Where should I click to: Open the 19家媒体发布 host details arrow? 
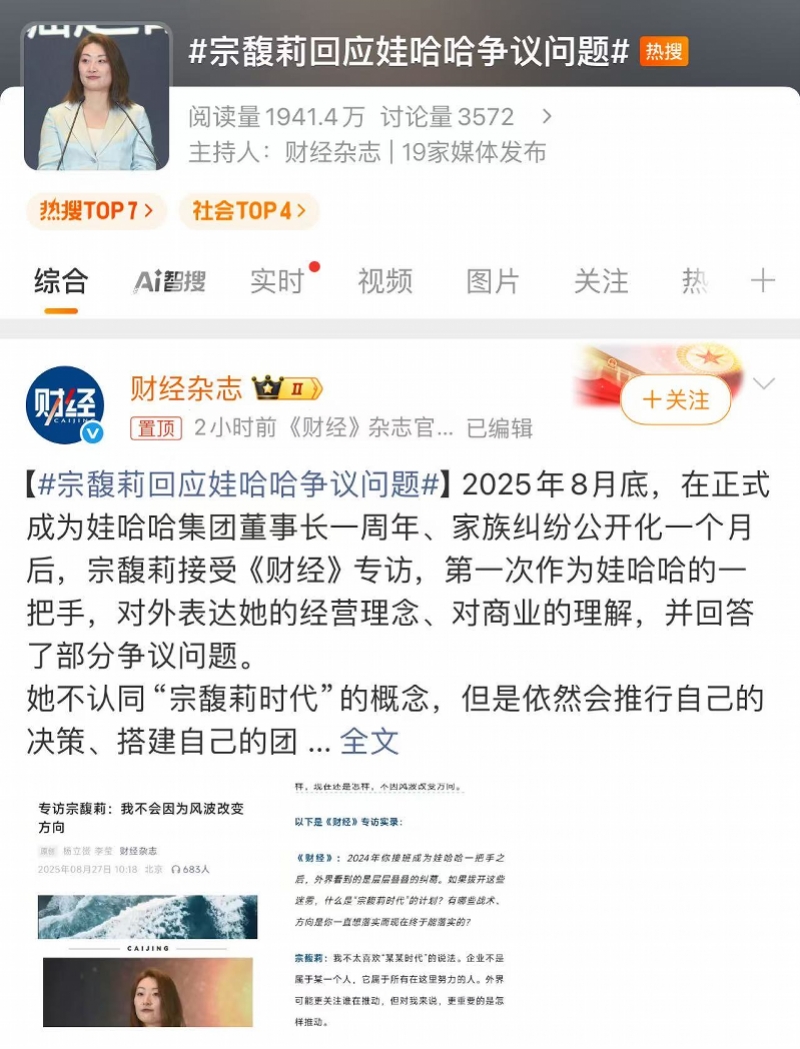click(x=546, y=117)
